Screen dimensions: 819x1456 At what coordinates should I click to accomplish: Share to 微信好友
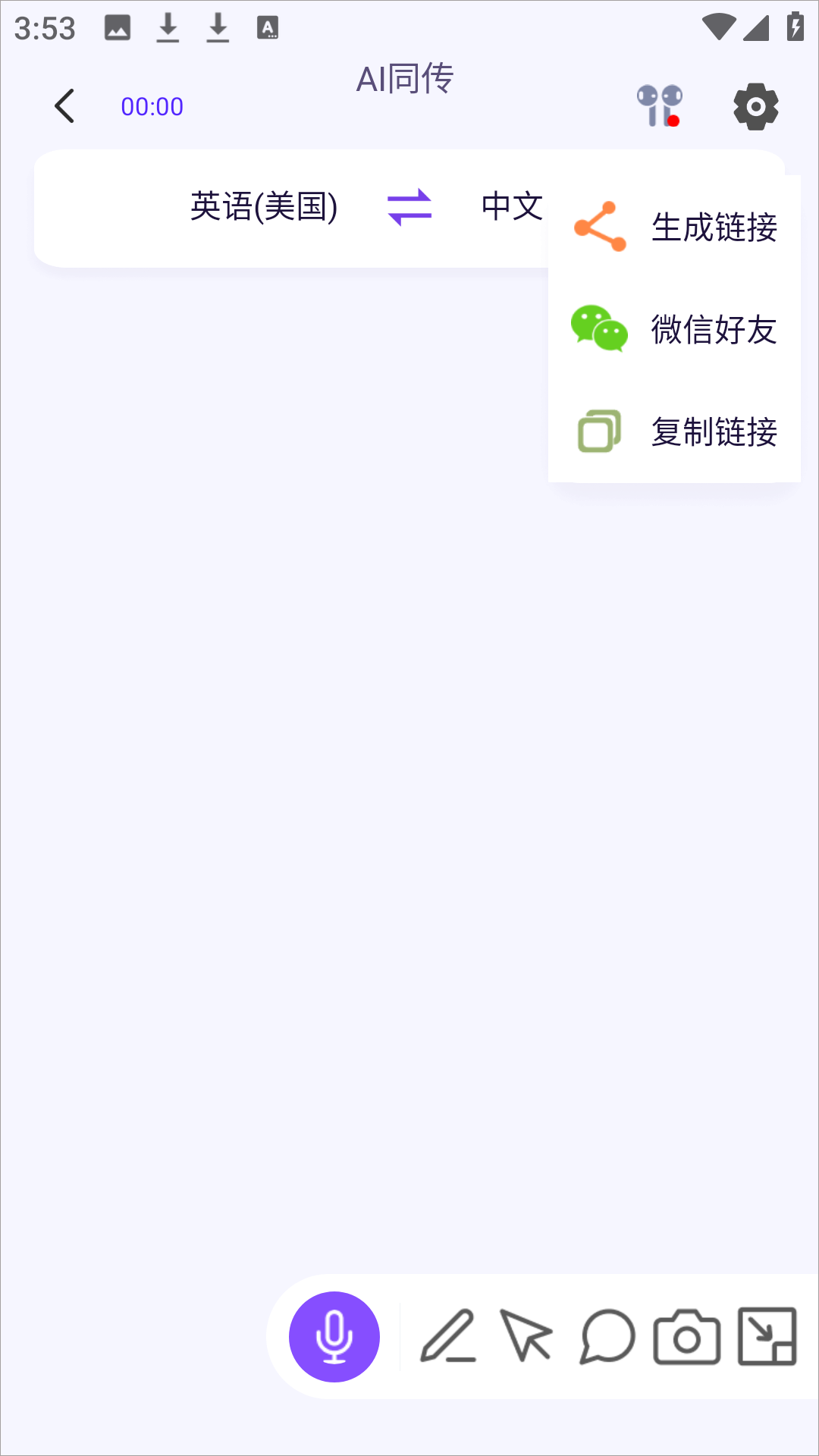pyautogui.click(x=674, y=329)
